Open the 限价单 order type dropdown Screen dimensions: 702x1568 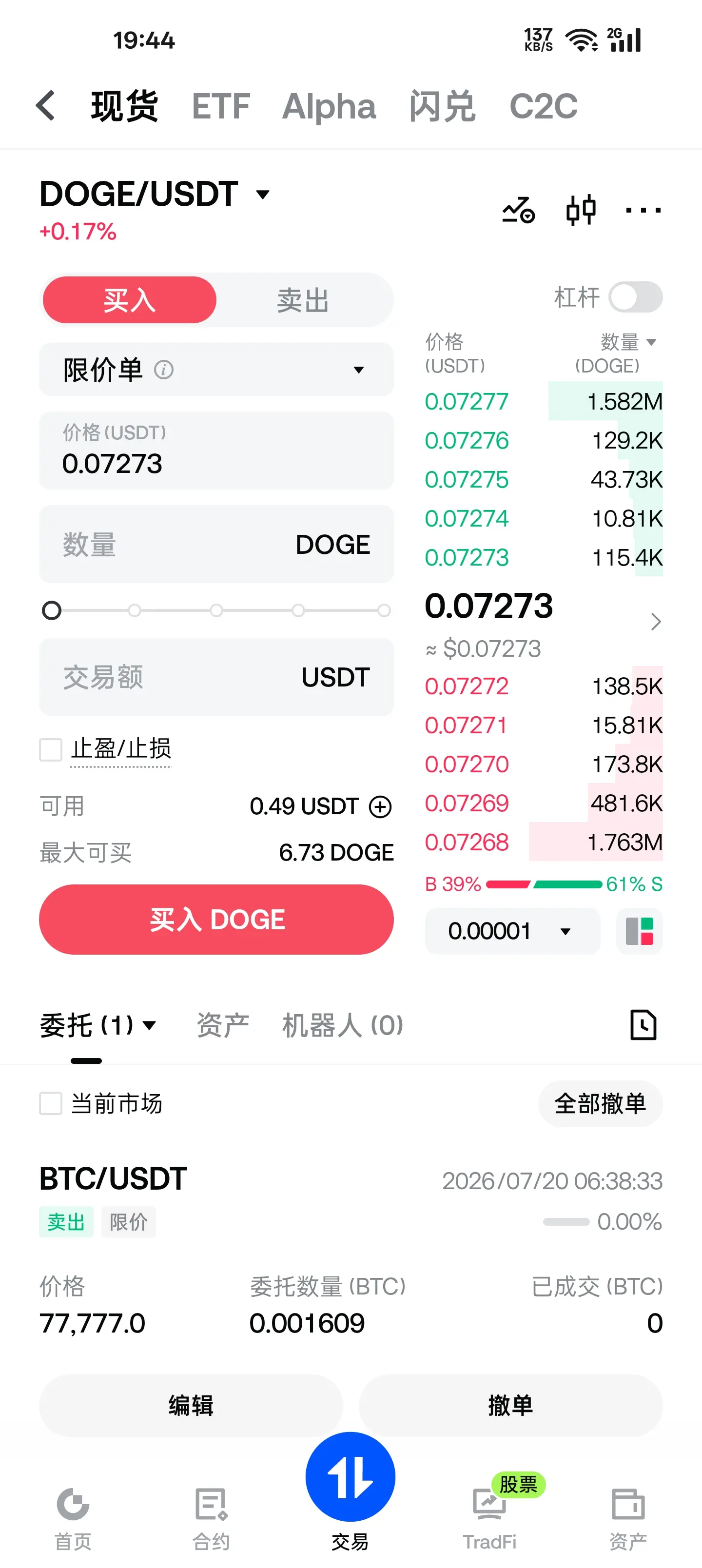(216, 370)
